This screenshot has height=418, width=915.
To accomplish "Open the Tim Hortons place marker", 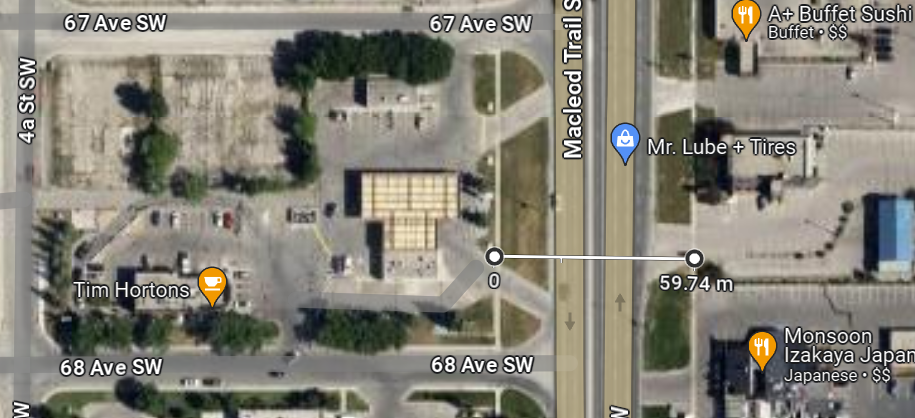I will click(211, 285).
